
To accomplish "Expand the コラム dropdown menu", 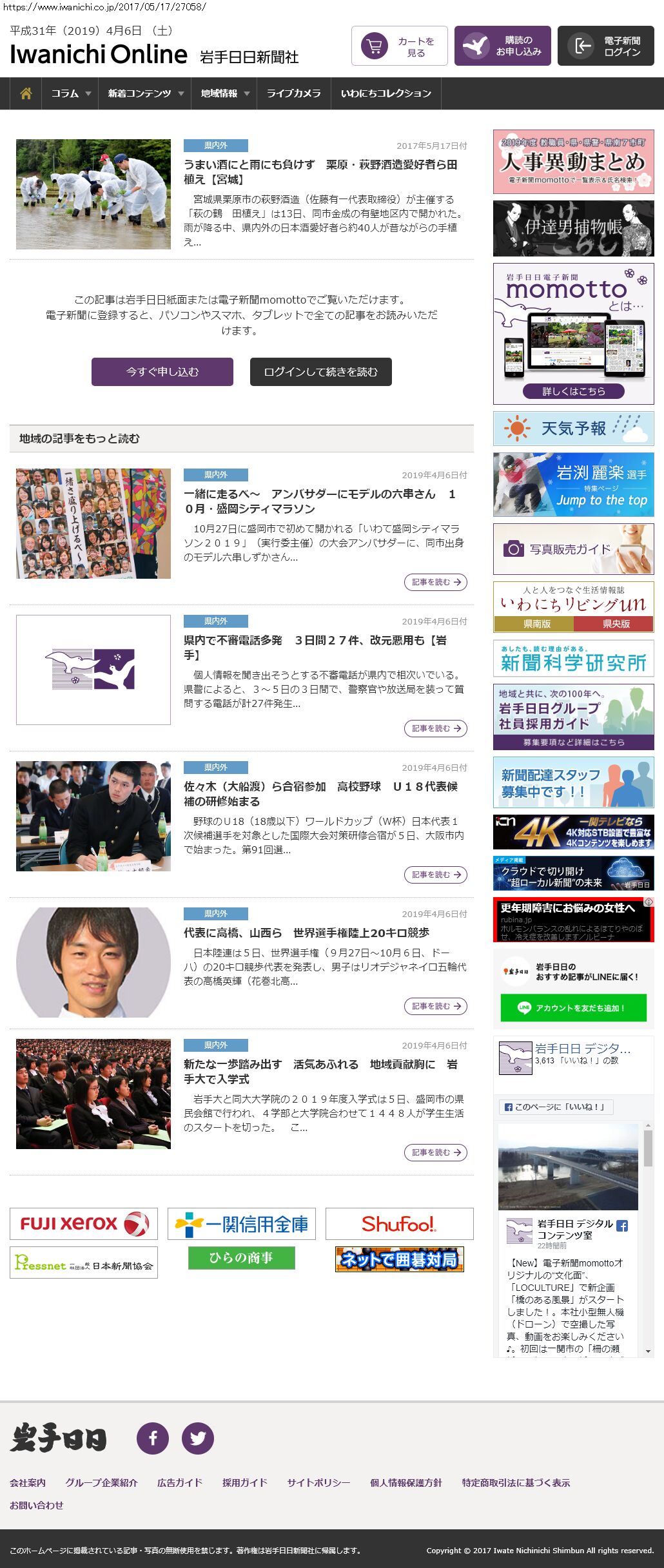I will coord(70,93).
